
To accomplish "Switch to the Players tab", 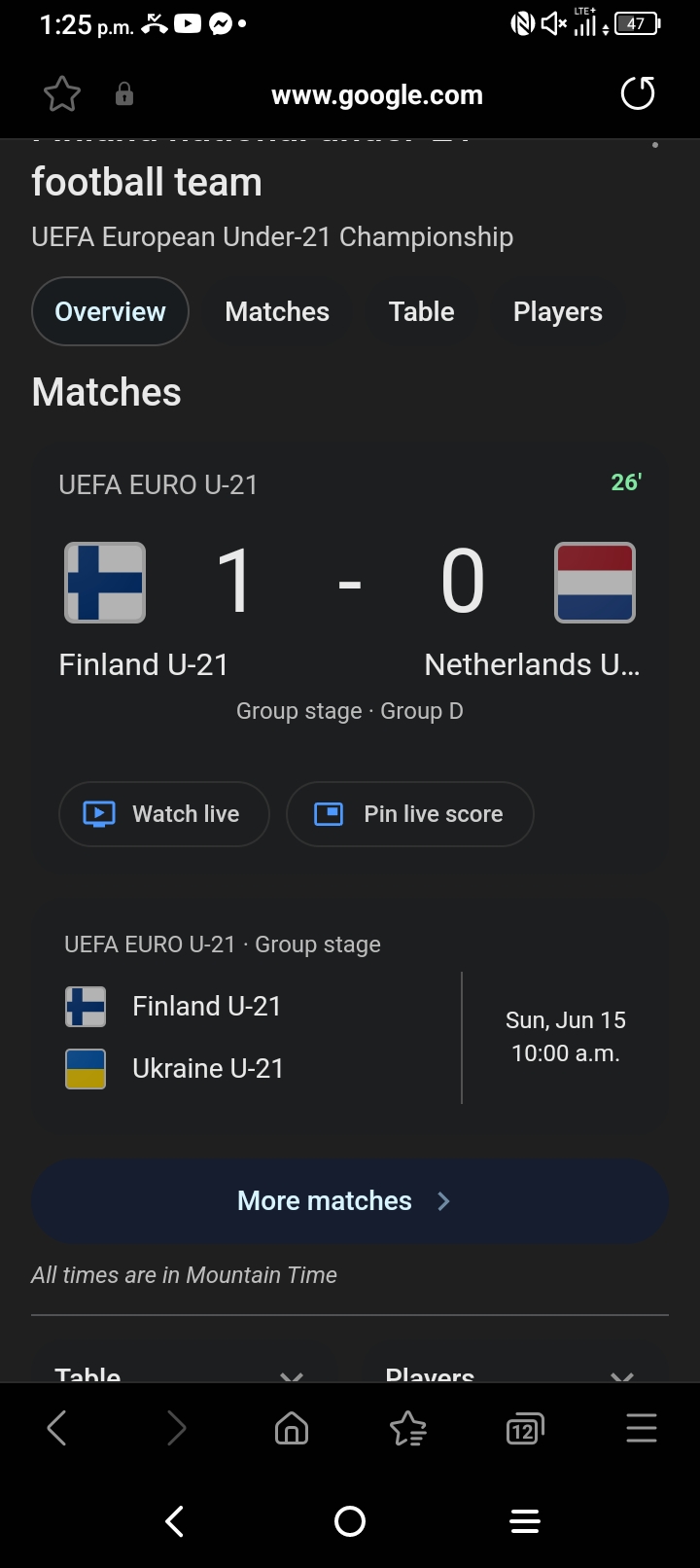I will (x=558, y=311).
